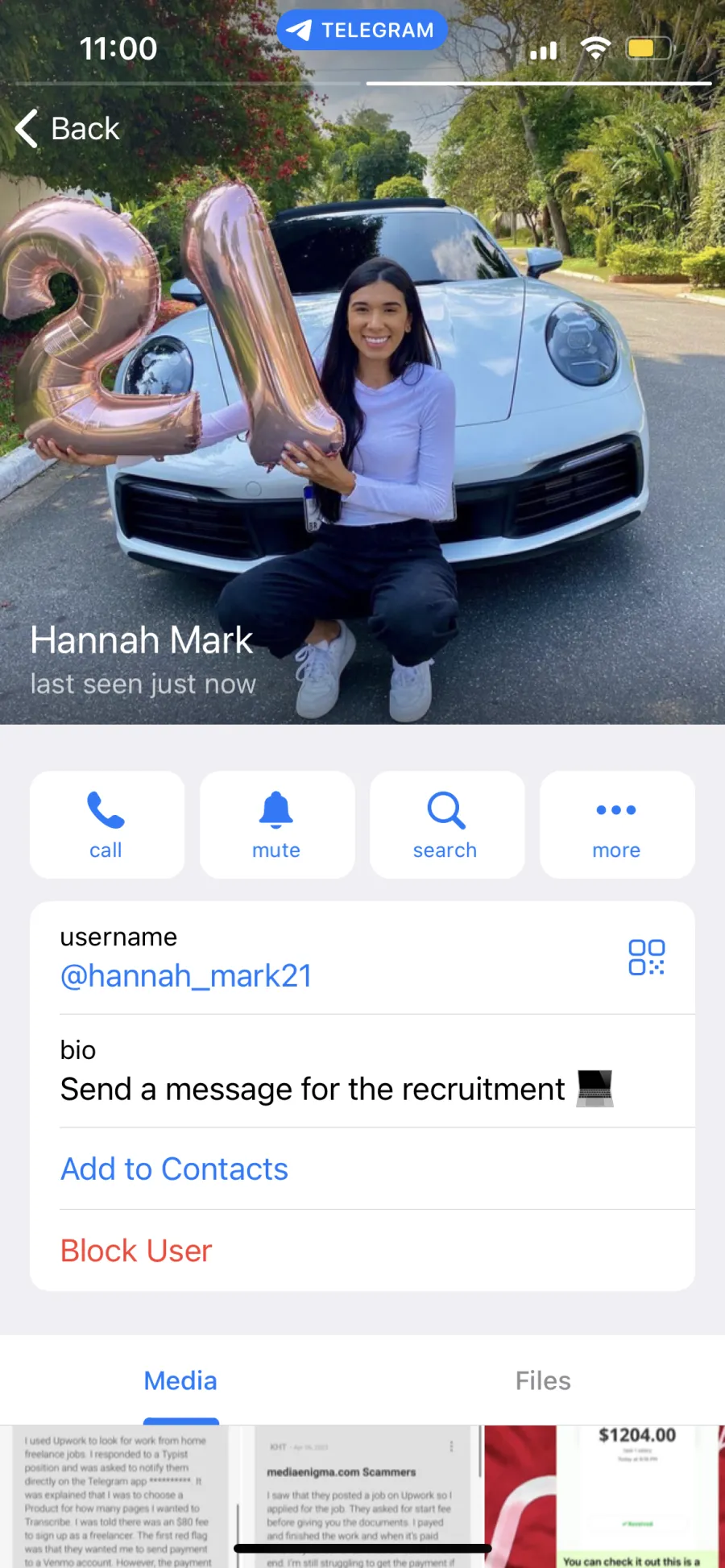The image size is (725, 1568).
Task: Tap the @hannah_mark21 username
Action: (186, 976)
